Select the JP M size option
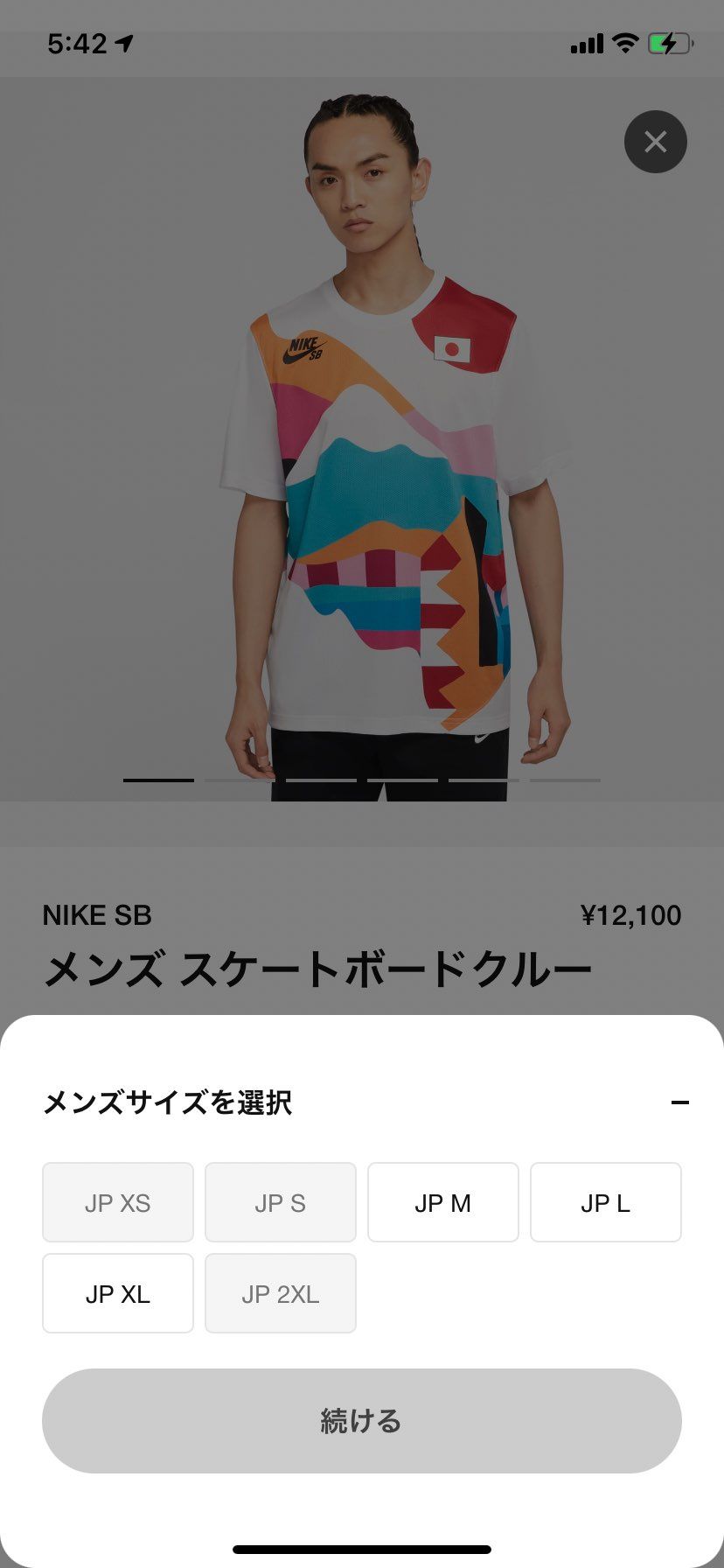 tap(443, 1202)
